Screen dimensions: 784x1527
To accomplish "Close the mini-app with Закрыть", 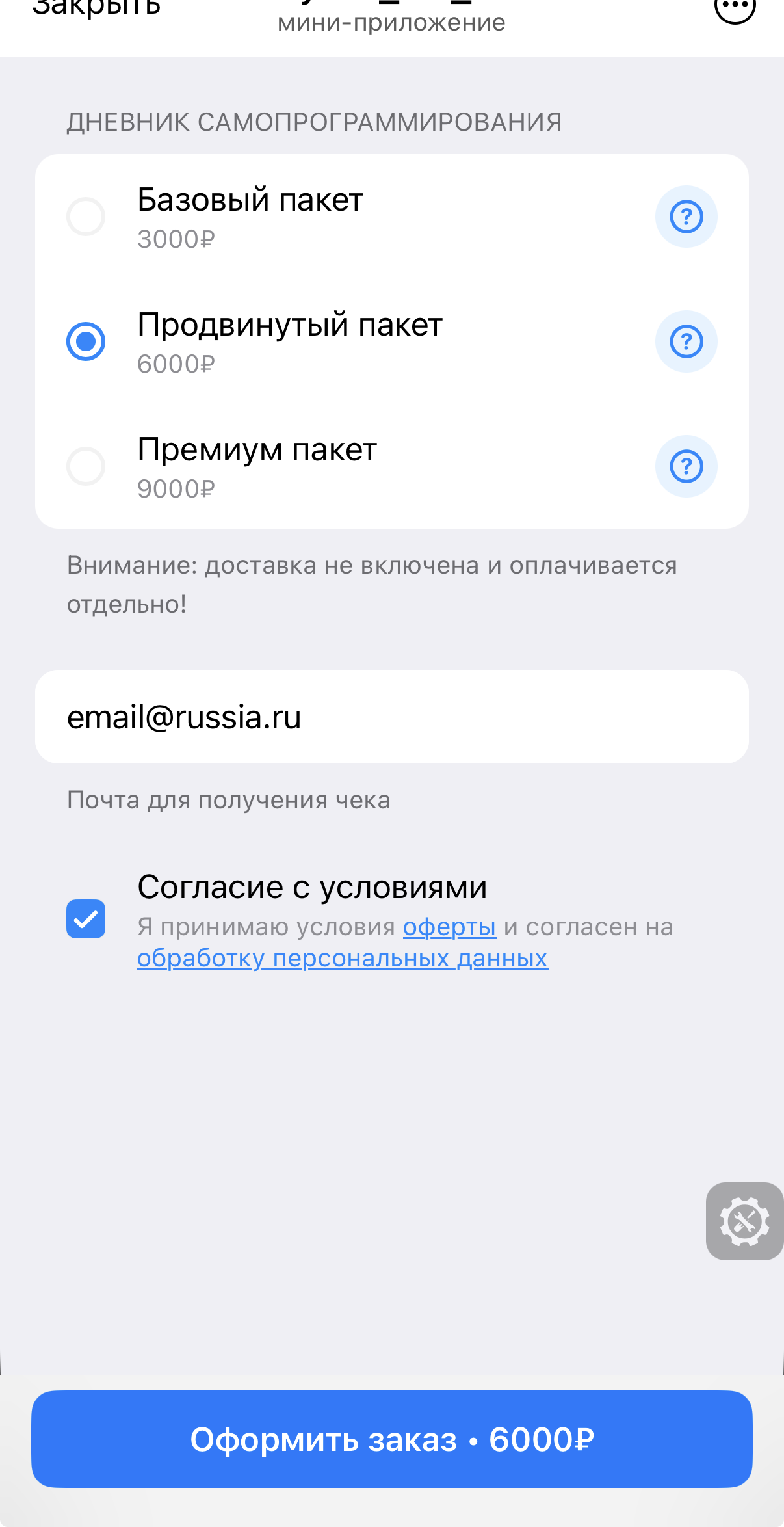I will click(x=96, y=8).
